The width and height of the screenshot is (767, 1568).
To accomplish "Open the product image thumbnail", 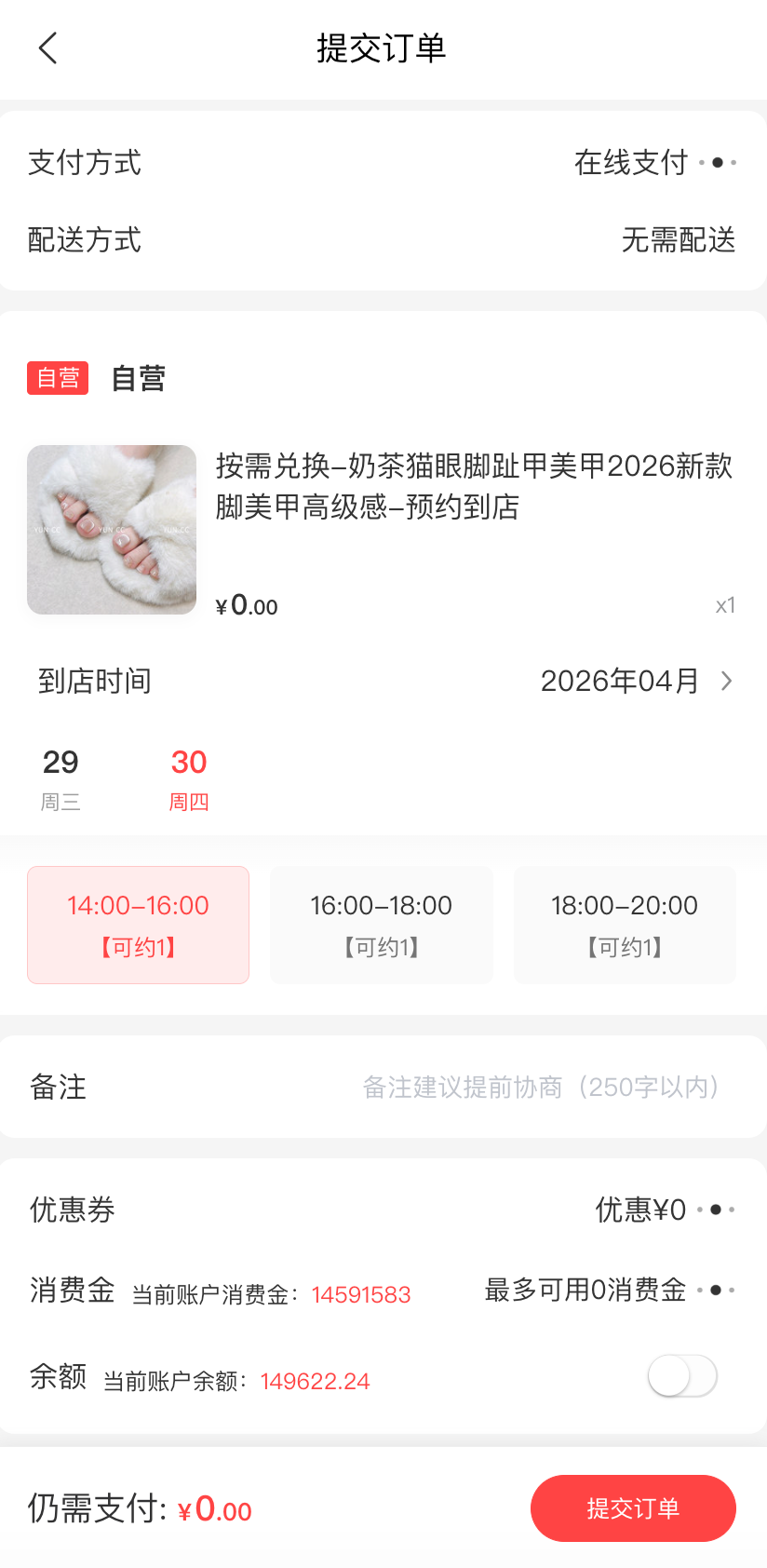I will [x=112, y=530].
